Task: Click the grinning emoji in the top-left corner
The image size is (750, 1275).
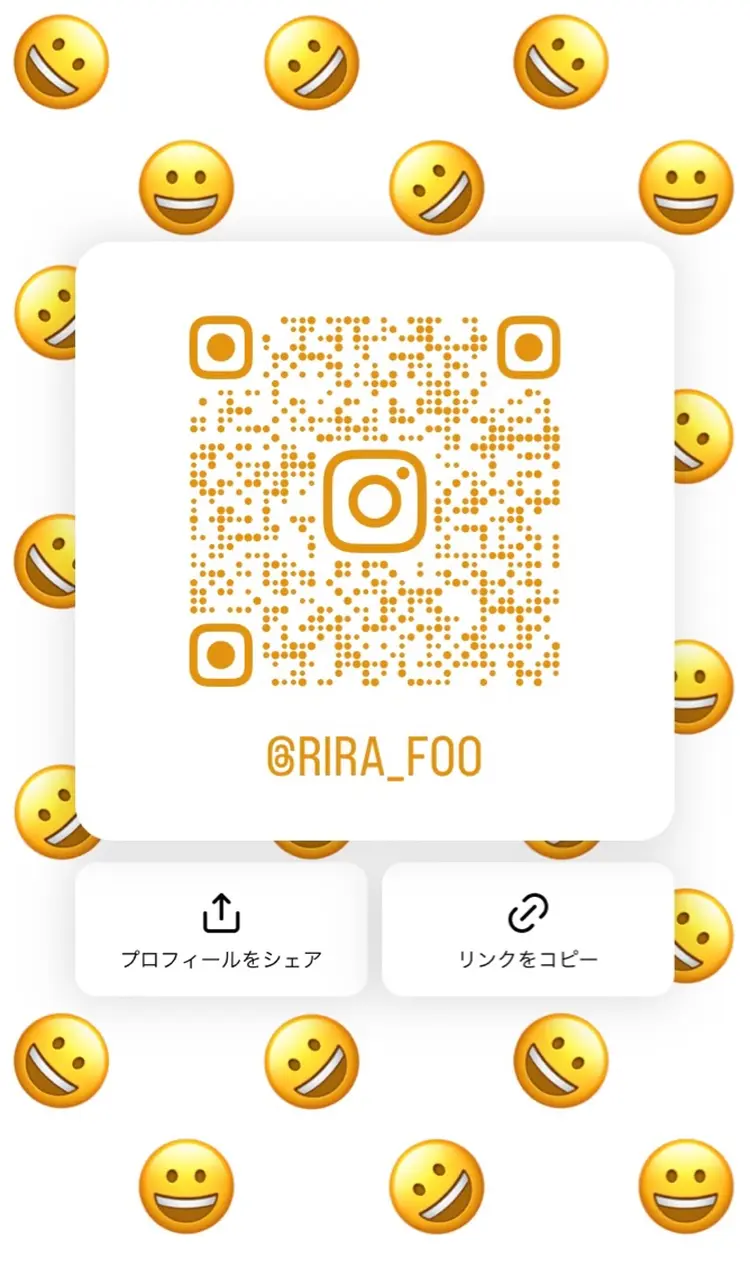Action: [x=60, y=60]
